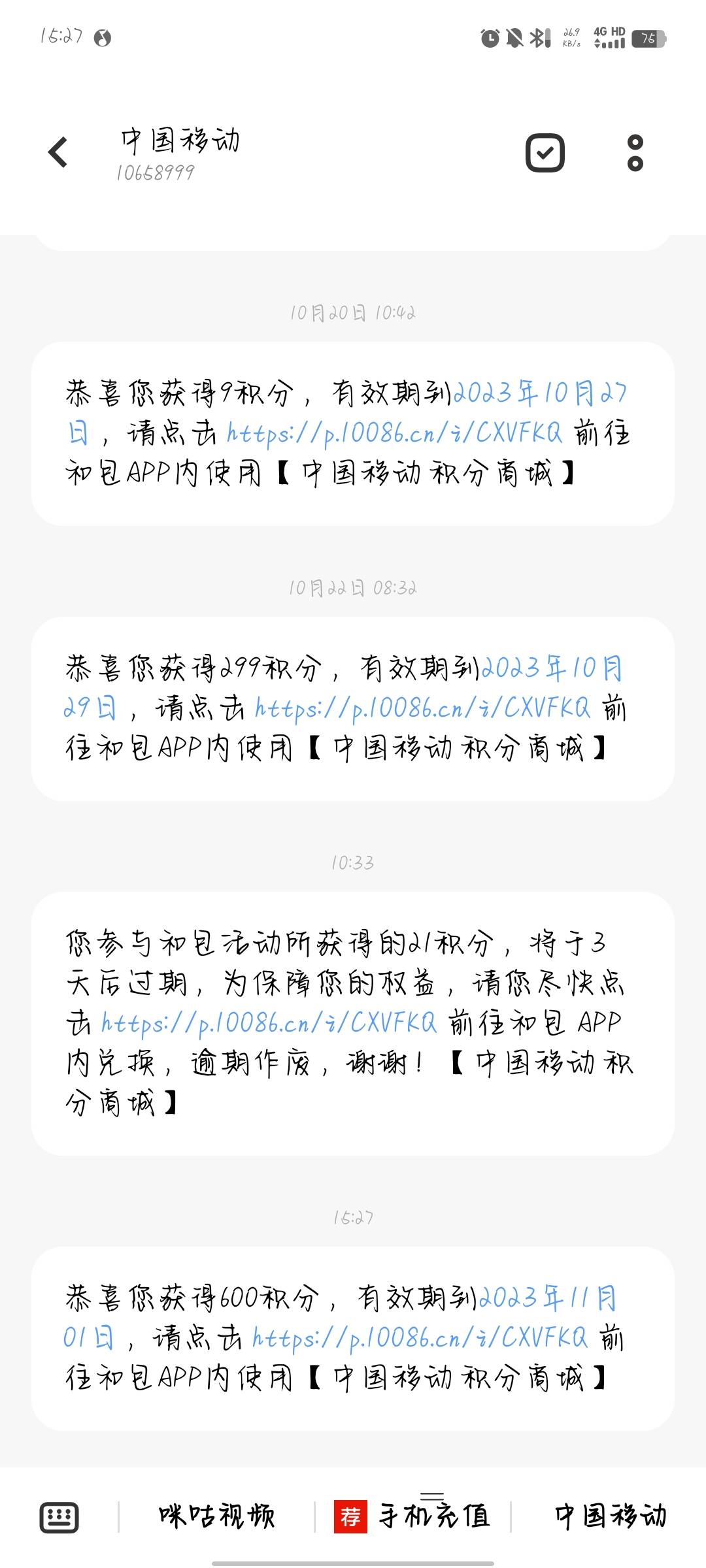Image resolution: width=706 pixels, height=1568 pixels.
Task: Open the three-dot overflow menu
Action: click(x=635, y=153)
